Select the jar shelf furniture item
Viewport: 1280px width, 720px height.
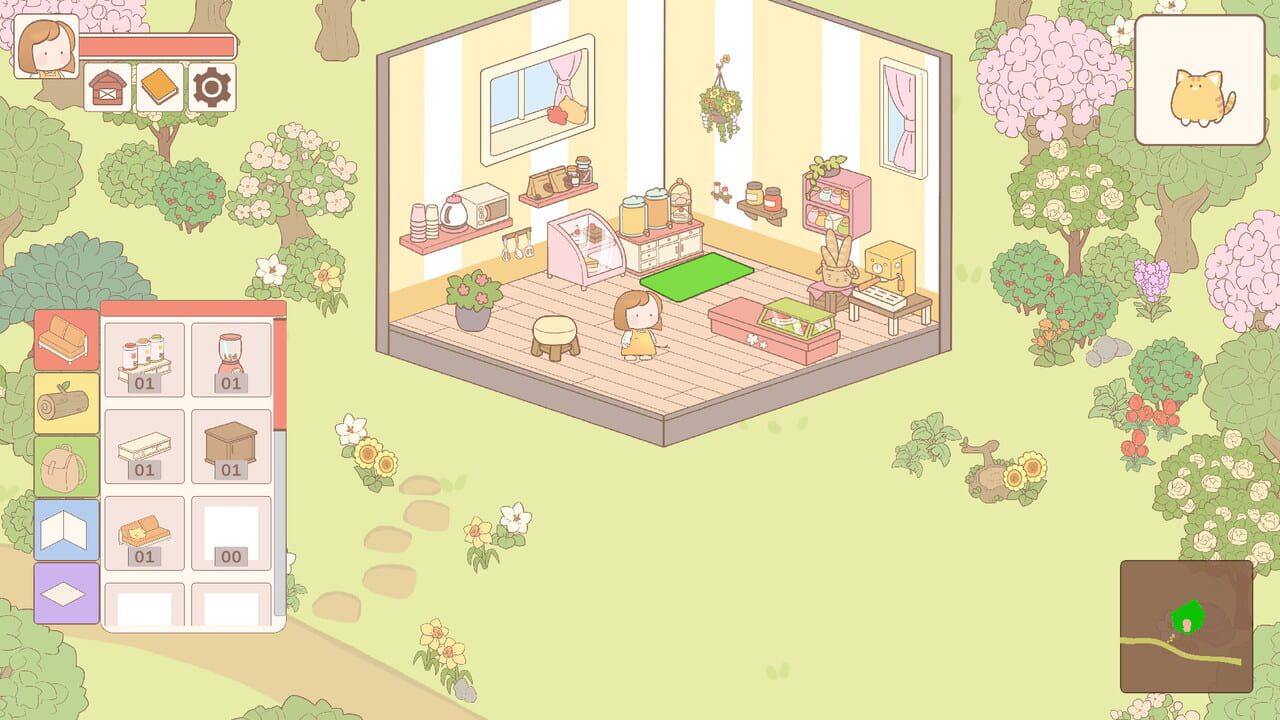[145, 359]
